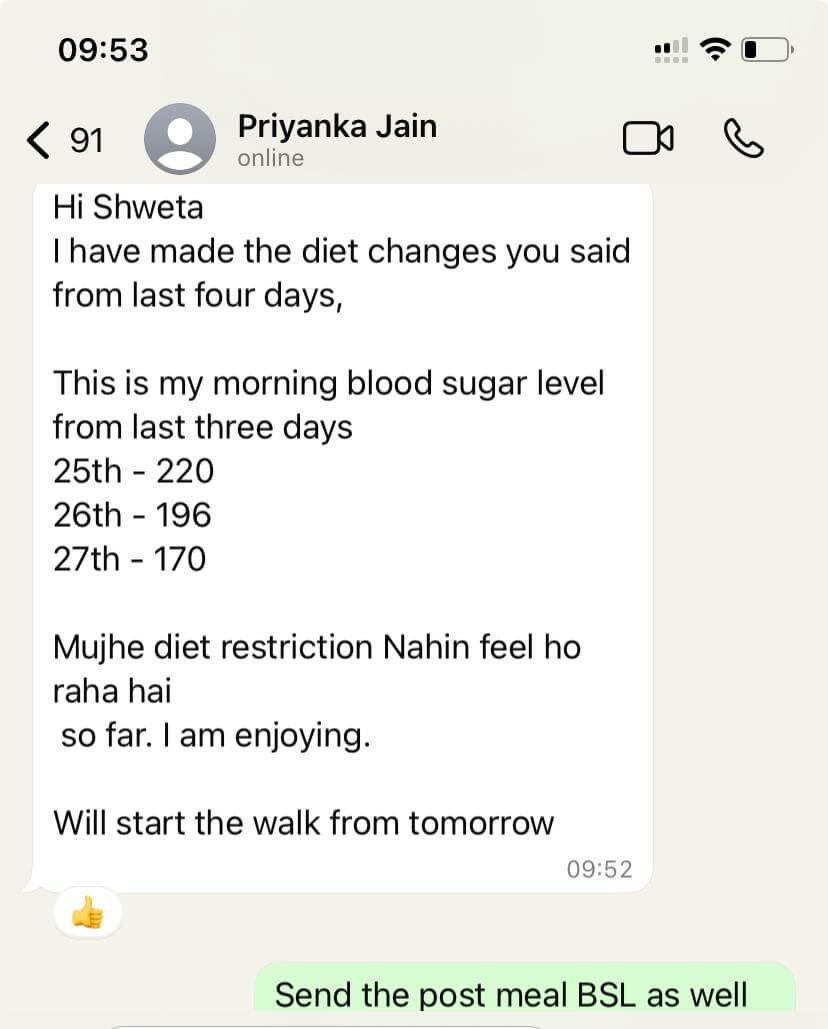
Task: Tap the thumbs-up reaction on the message
Action: 88,912
